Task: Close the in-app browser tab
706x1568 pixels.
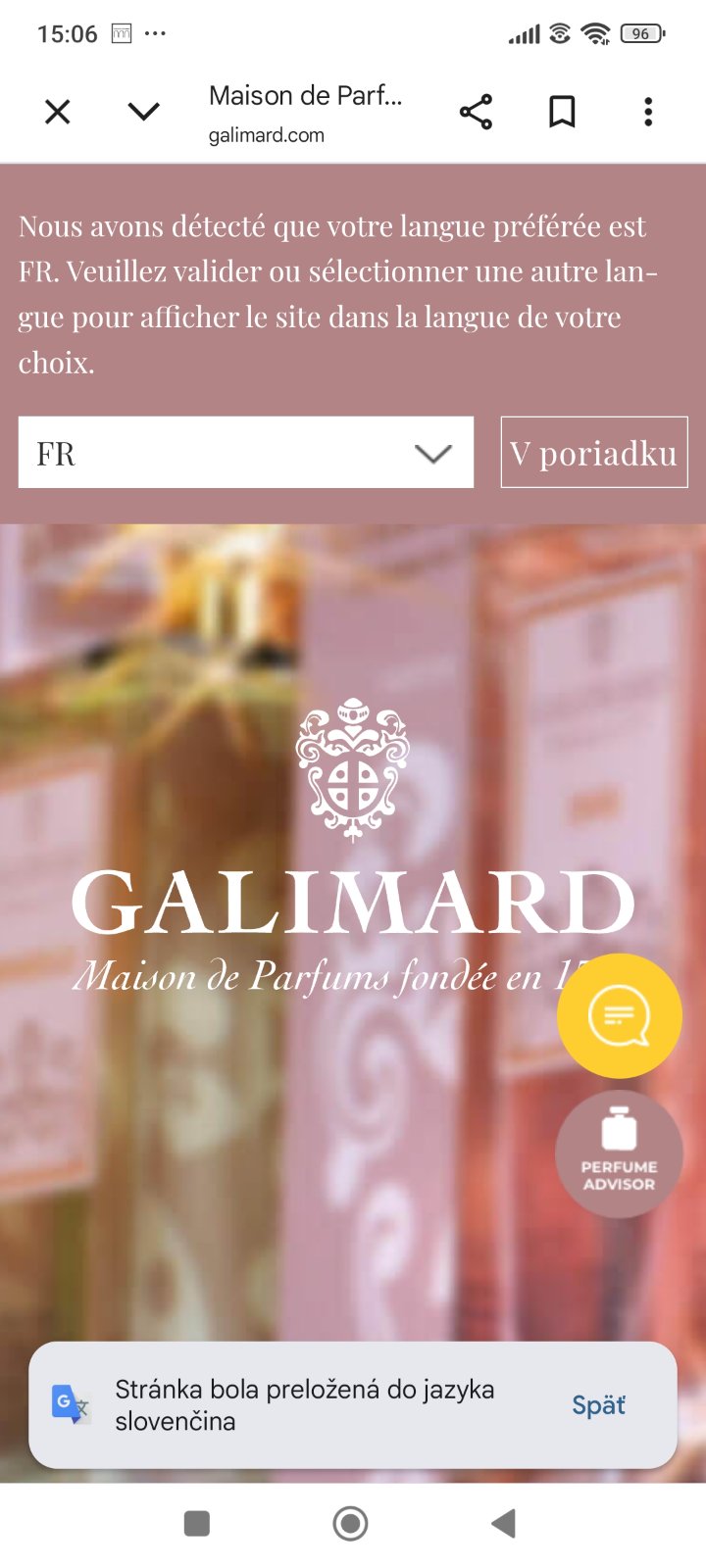Action: tap(58, 113)
